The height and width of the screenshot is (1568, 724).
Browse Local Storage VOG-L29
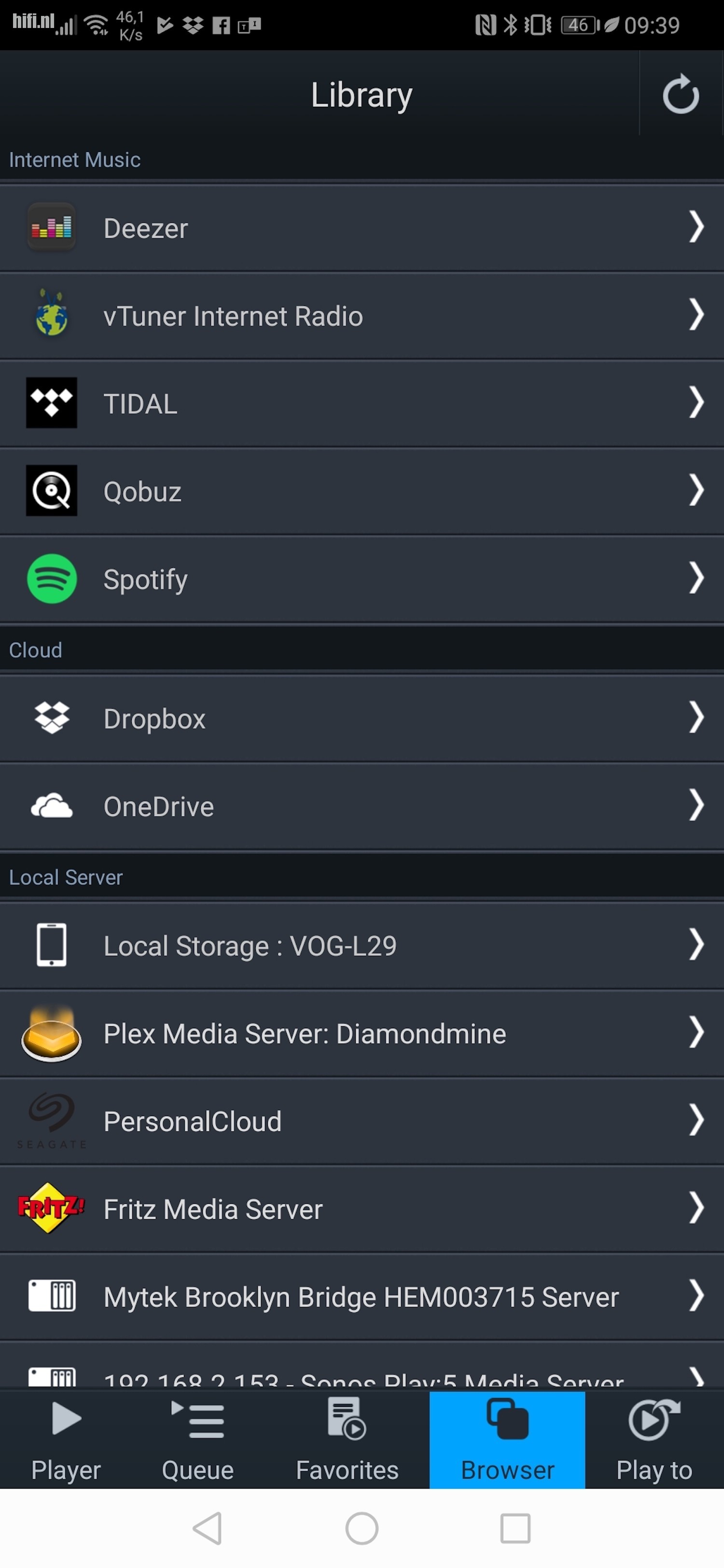click(362, 945)
